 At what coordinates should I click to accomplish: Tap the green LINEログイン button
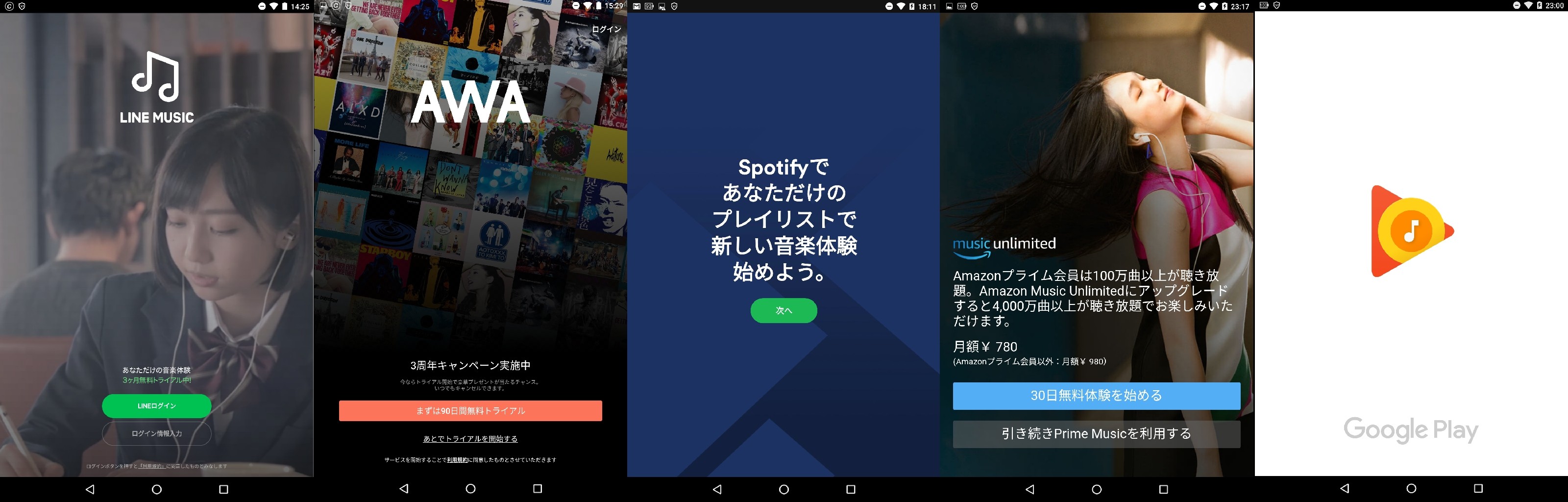156,406
